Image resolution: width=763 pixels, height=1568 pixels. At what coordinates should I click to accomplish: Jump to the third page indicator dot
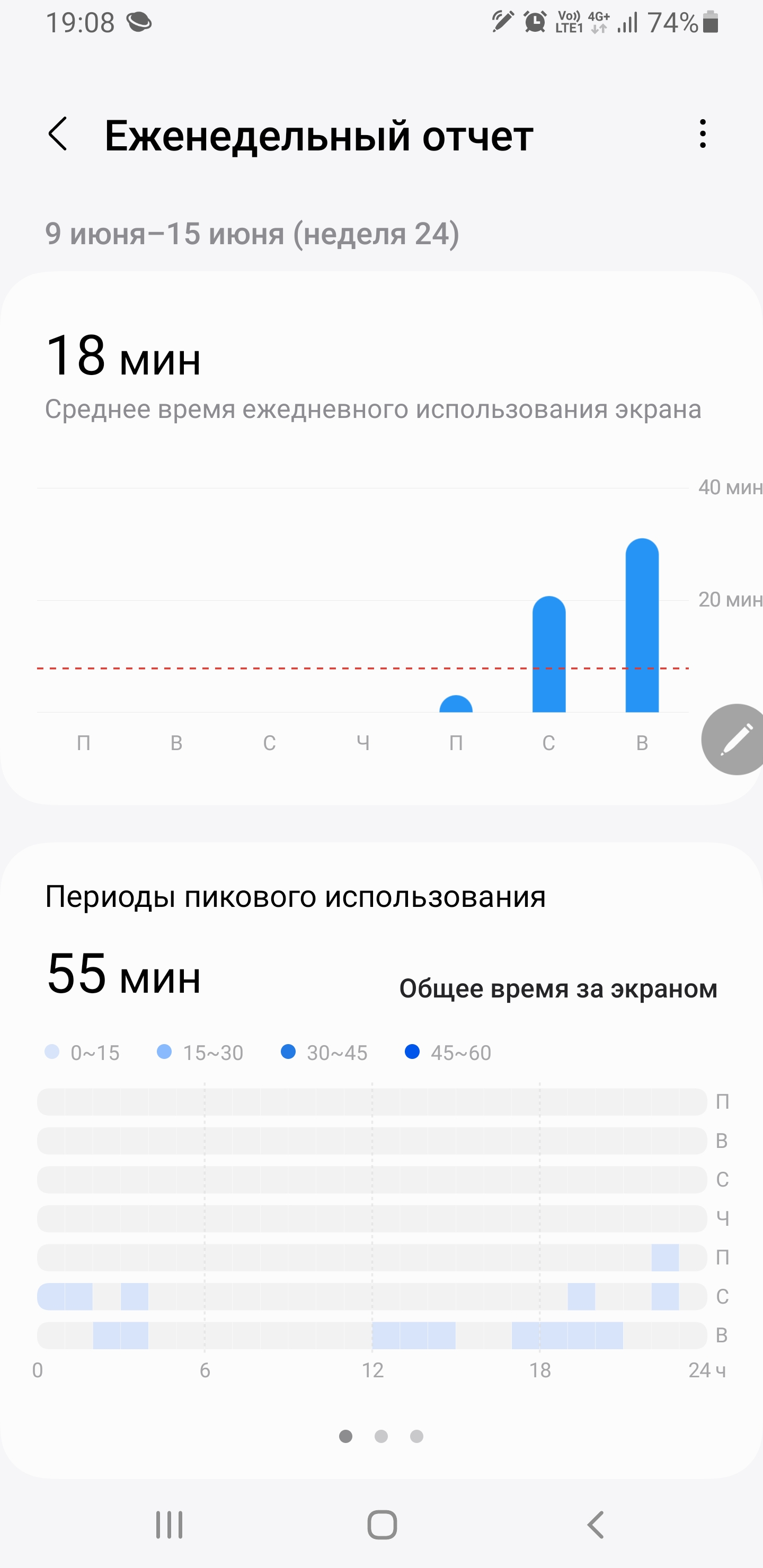[x=416, y=1437]
